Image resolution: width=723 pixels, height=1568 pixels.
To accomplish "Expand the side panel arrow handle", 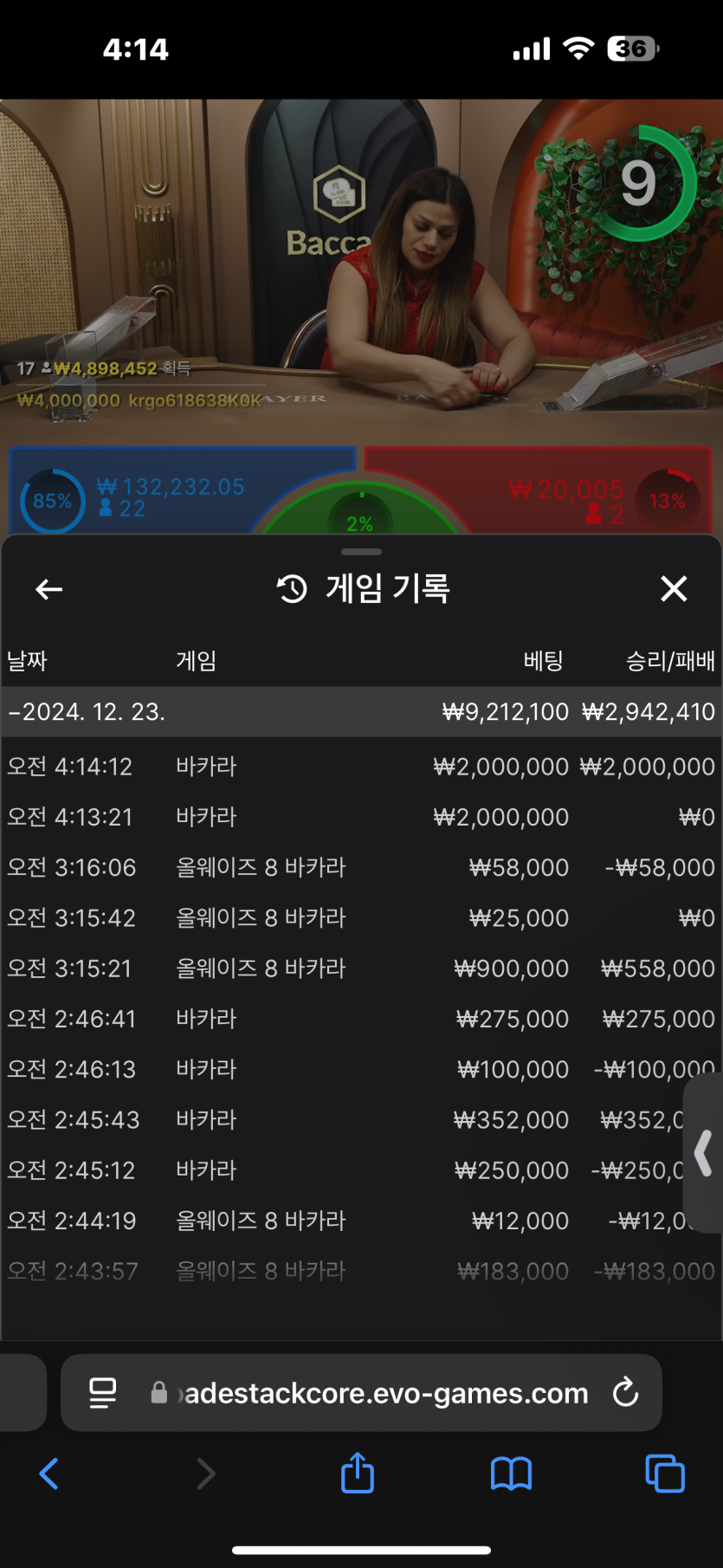I will pyautogui.click(x=704, y=1154).
